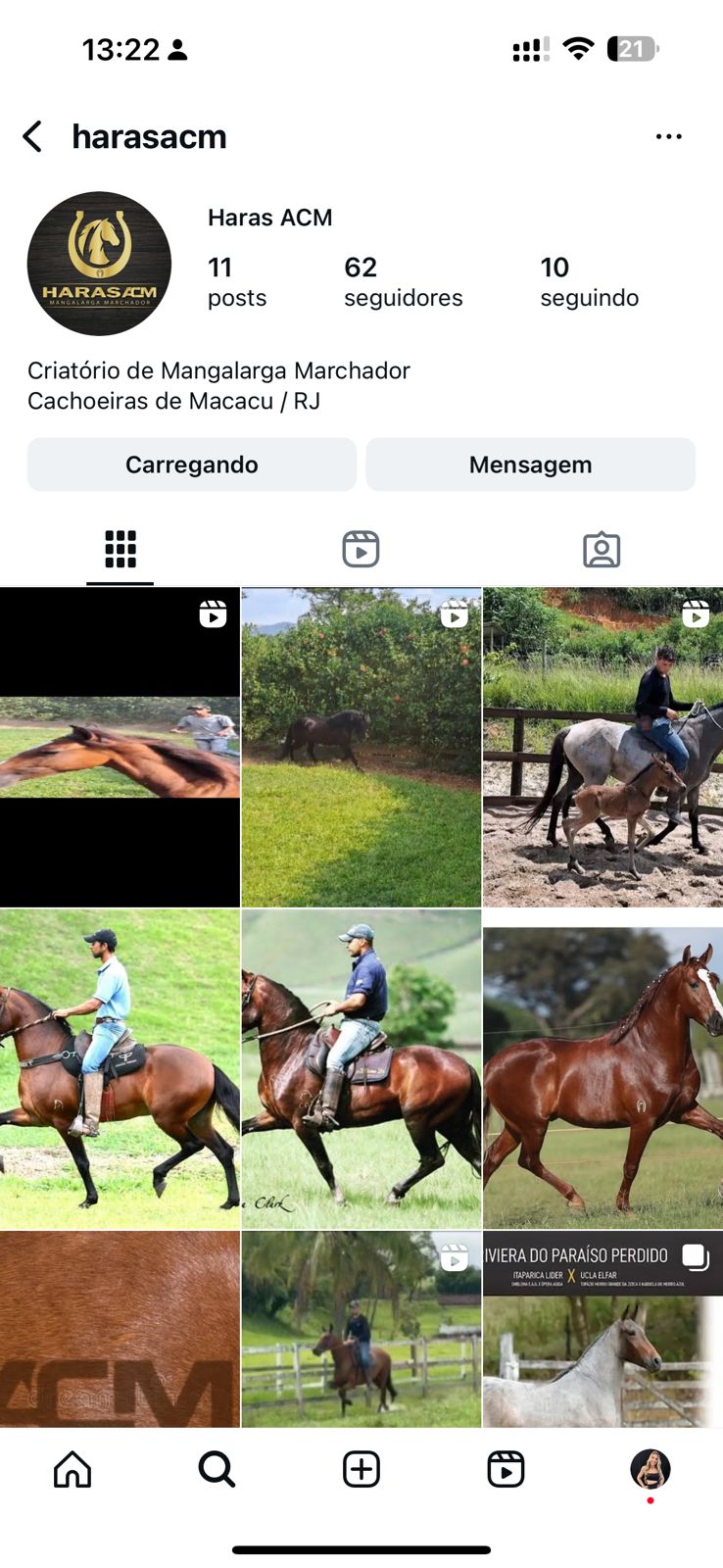Image resolution: width=723 pixels, height=1568 pixels.
Task: Tap the Carregando button
Action: [x=192, y=465]
